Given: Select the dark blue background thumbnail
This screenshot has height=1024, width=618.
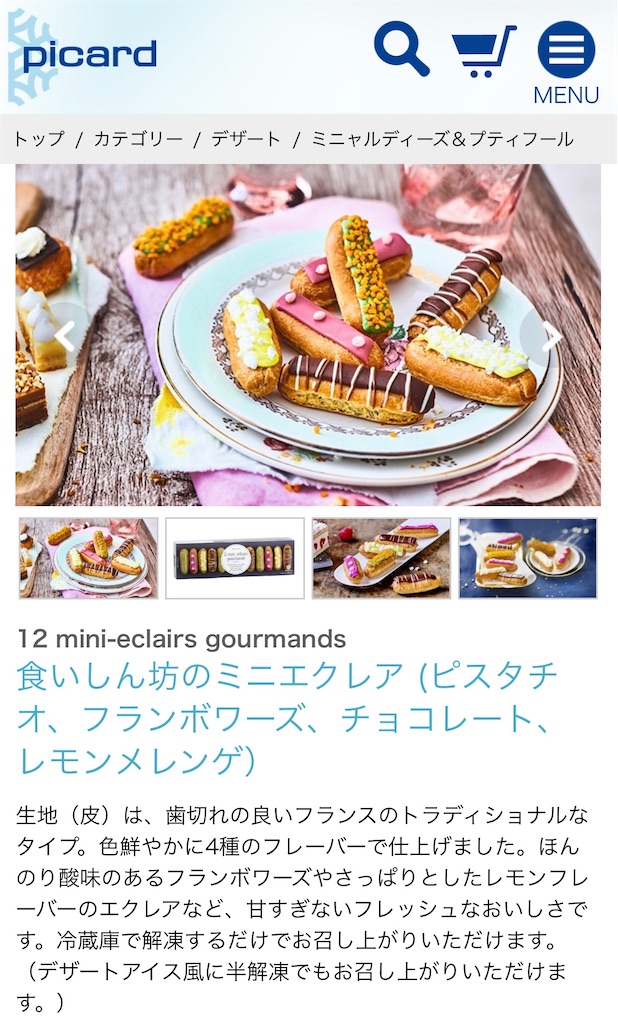Looking at the screenshot, I should 527,558.
